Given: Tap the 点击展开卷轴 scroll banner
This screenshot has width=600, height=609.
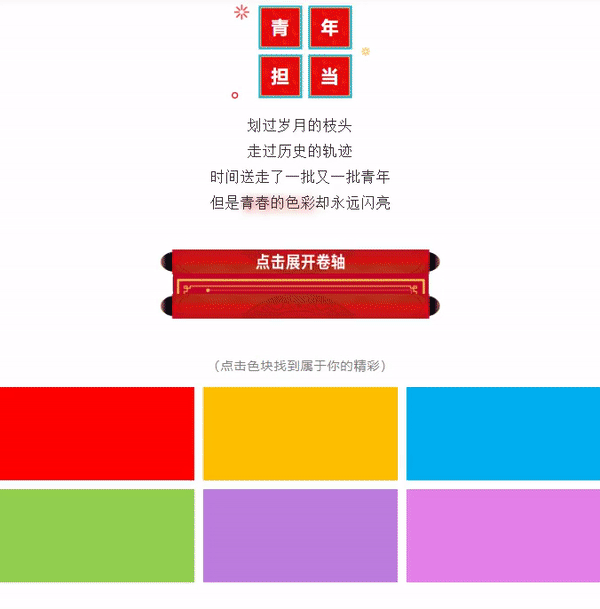Looking at the screenshot, I should (300, 283).
